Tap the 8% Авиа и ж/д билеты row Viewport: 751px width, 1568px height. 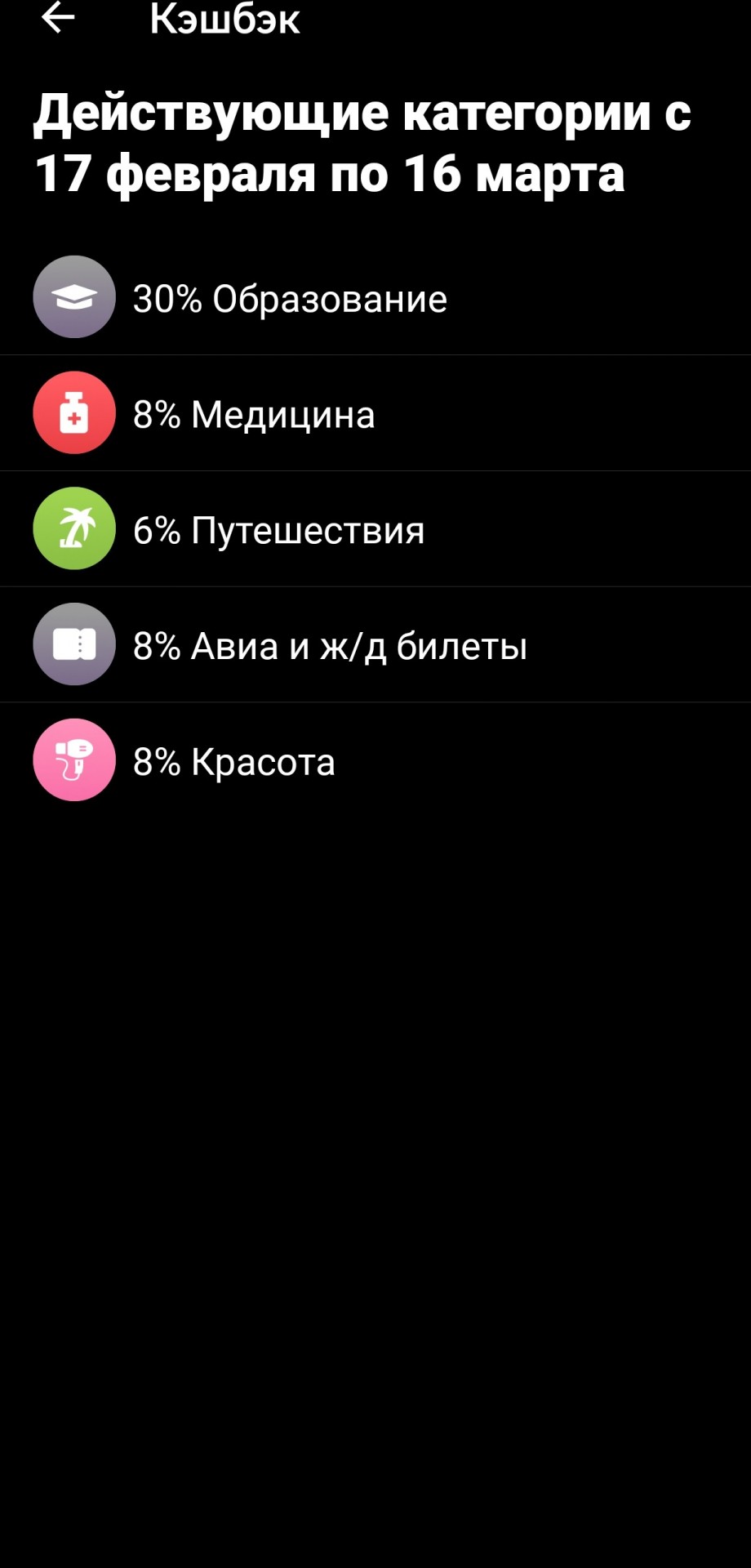[x=330, y=646]
